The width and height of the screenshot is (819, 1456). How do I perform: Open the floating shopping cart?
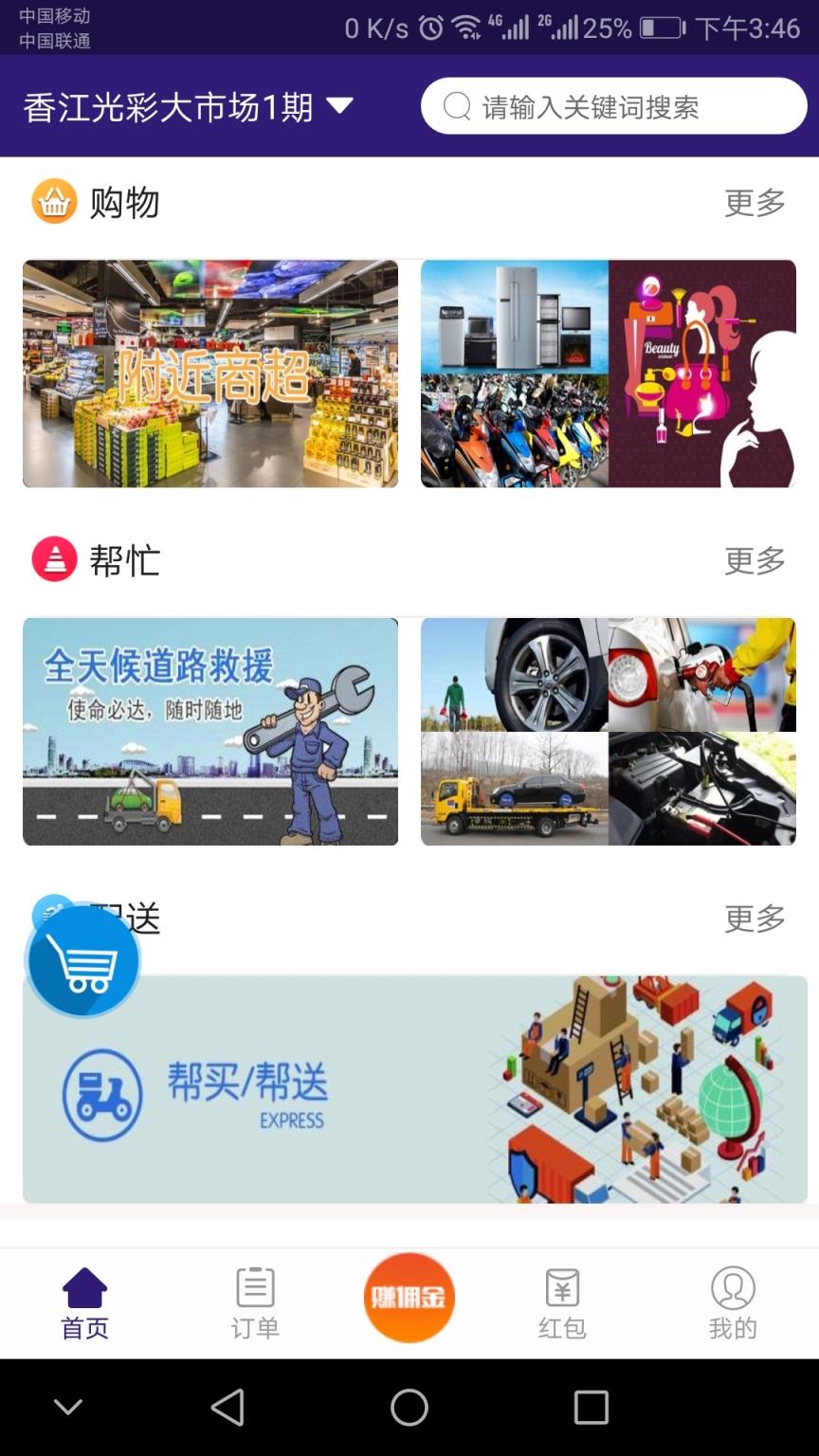[83, 960]
